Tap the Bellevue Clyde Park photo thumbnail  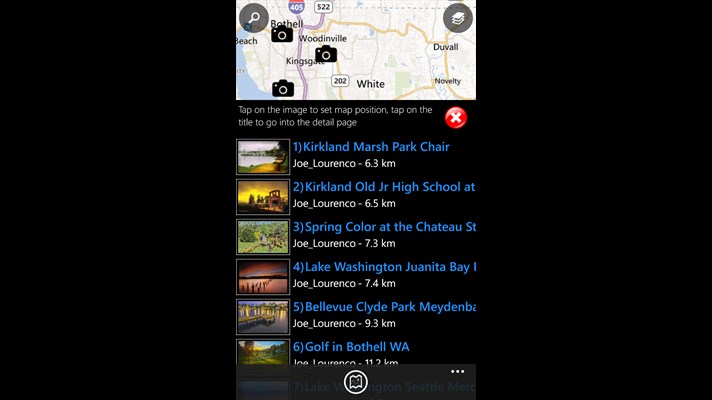coord(263,317)
